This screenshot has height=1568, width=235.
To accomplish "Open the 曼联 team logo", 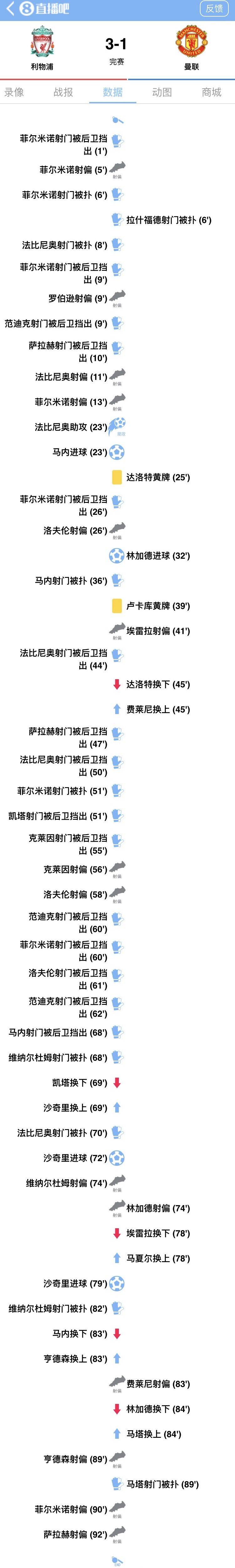I will click(191, 42).
